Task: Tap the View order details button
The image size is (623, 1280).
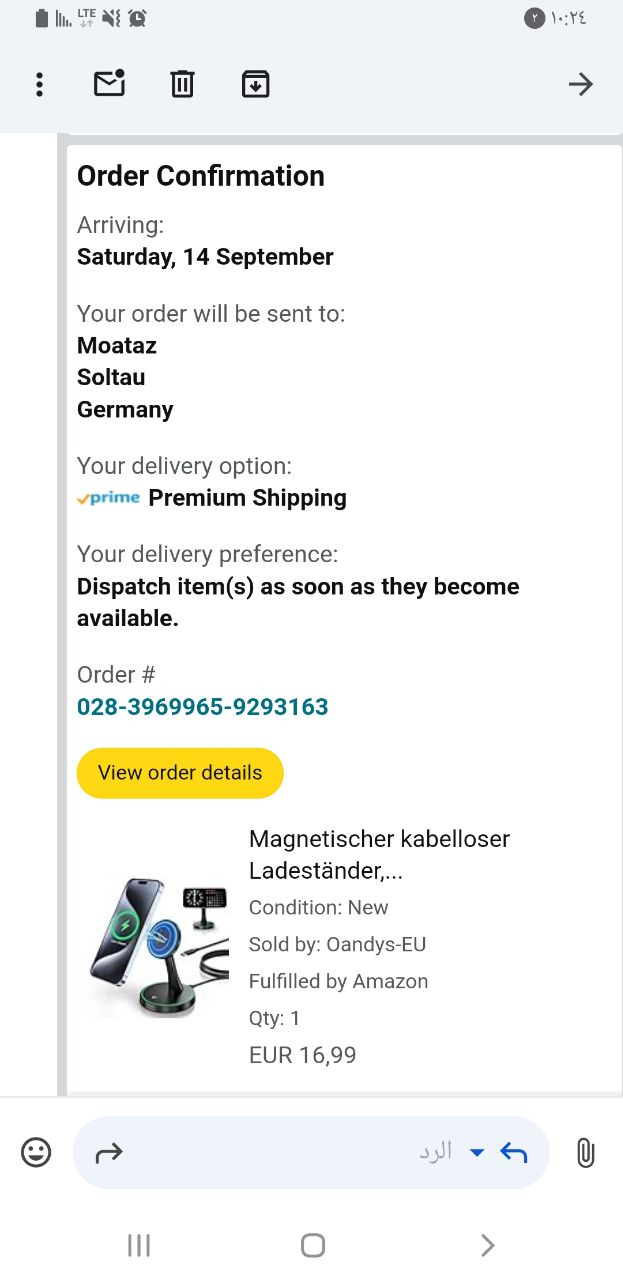Action: coord(180,773)
